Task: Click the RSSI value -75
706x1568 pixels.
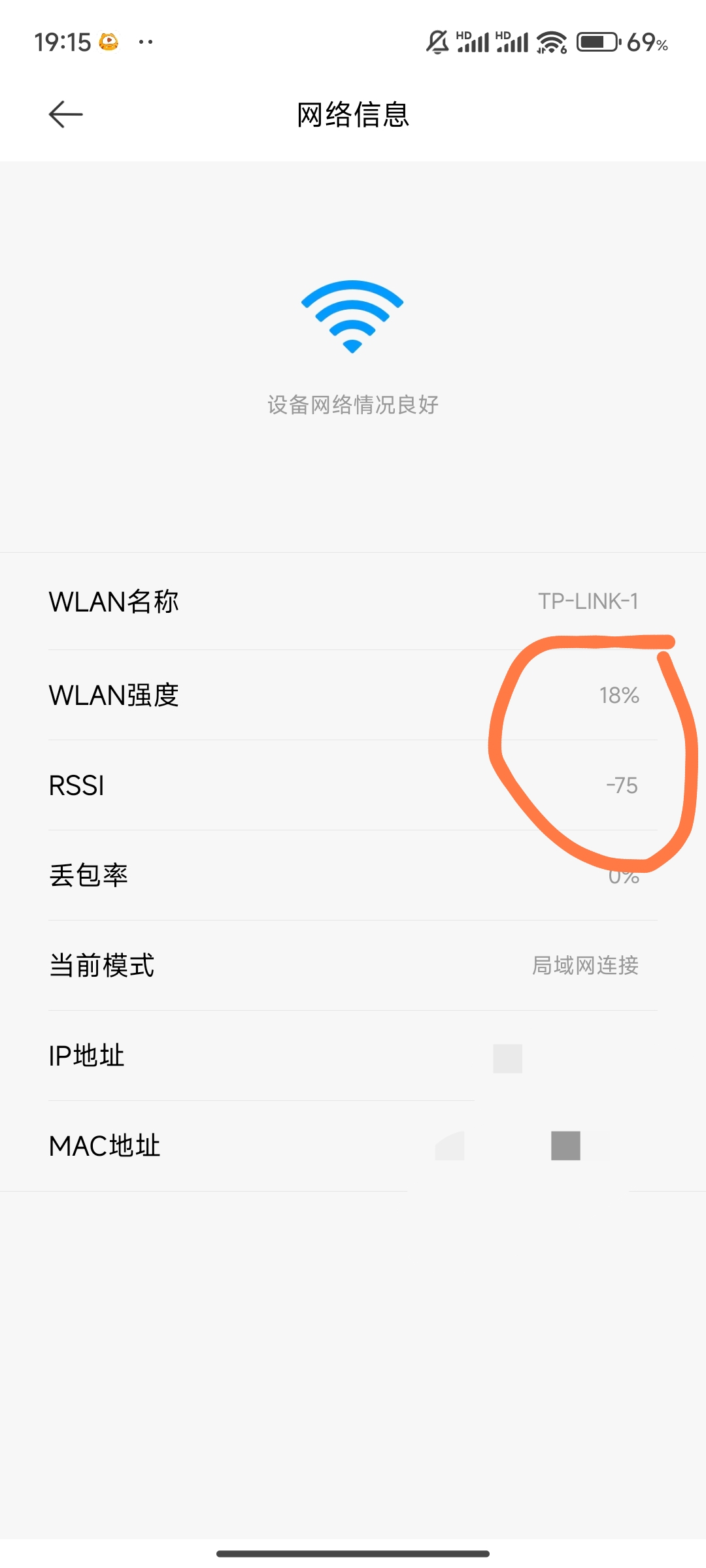Action: 622,786
